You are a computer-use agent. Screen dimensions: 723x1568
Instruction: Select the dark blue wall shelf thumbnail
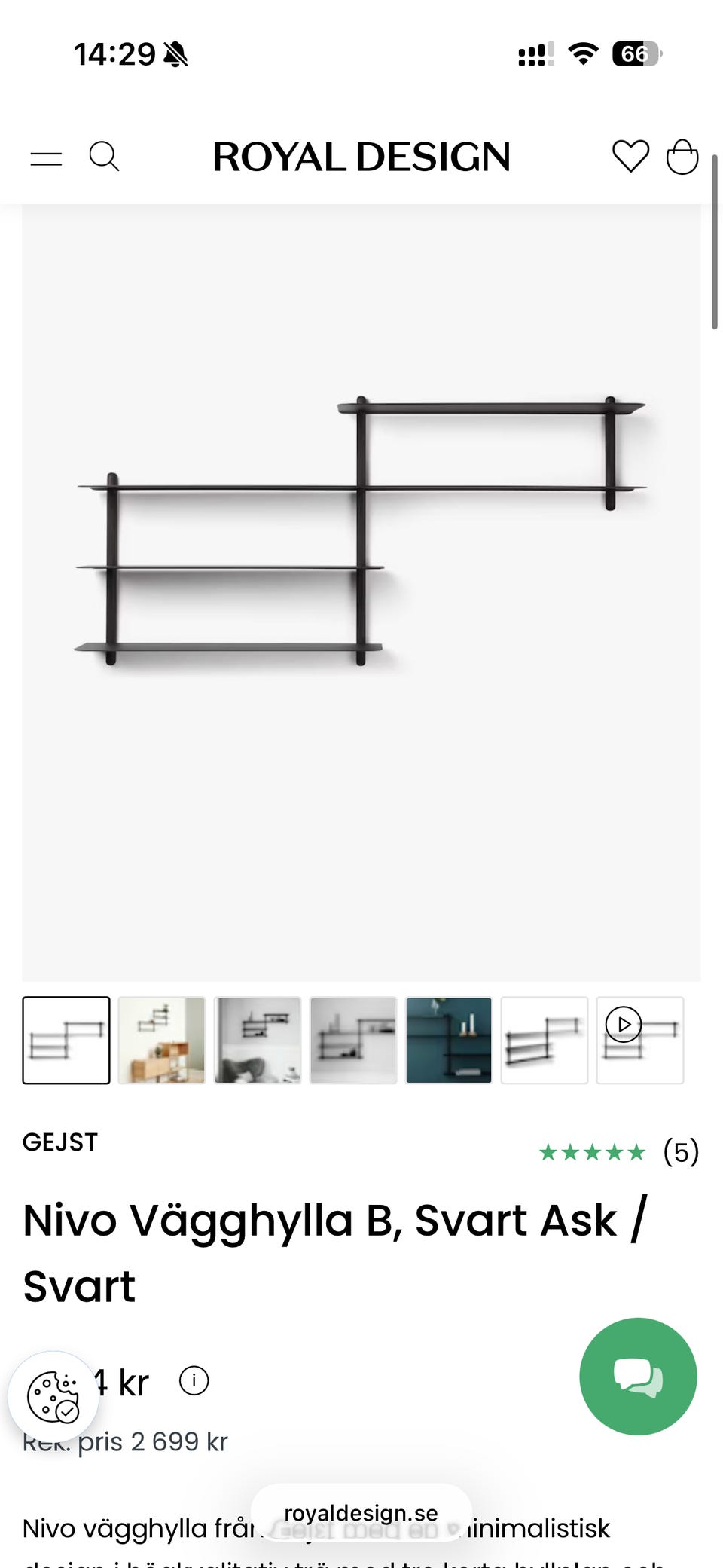click(x=449, y=1040)
